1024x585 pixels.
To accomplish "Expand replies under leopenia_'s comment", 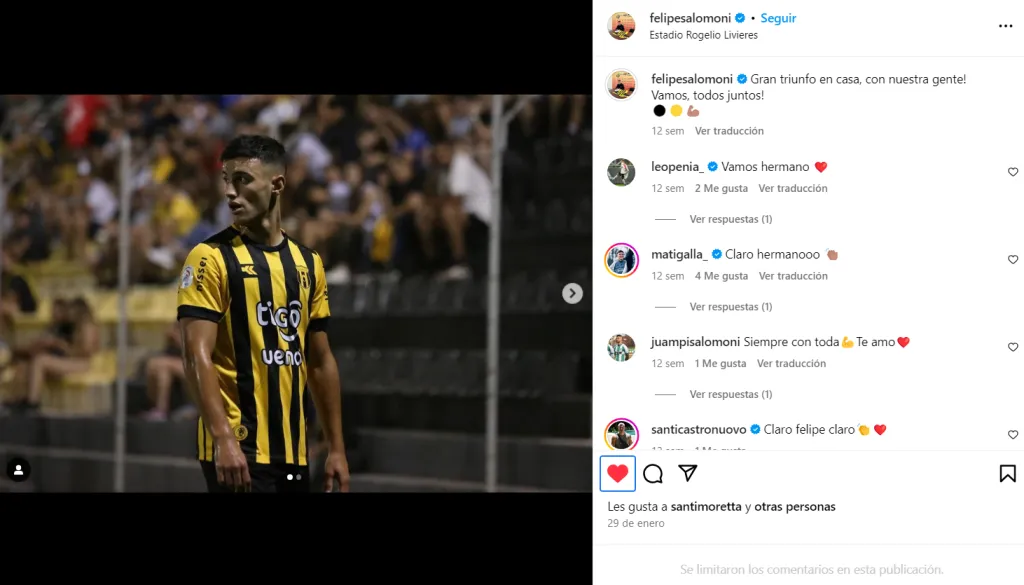I will [730, 219].
